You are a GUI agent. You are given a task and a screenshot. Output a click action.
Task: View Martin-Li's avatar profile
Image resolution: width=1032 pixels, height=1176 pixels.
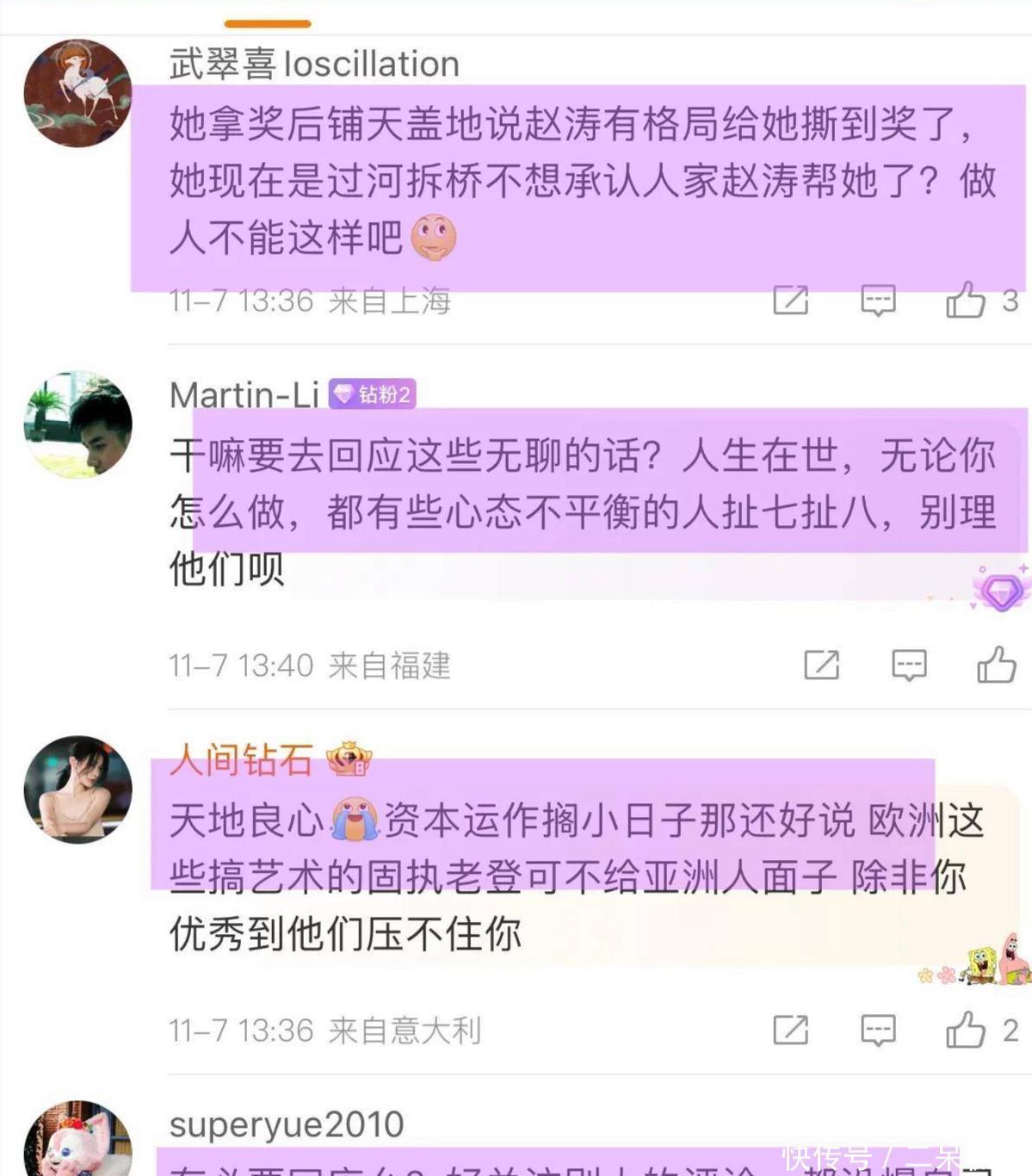(77, 424)
